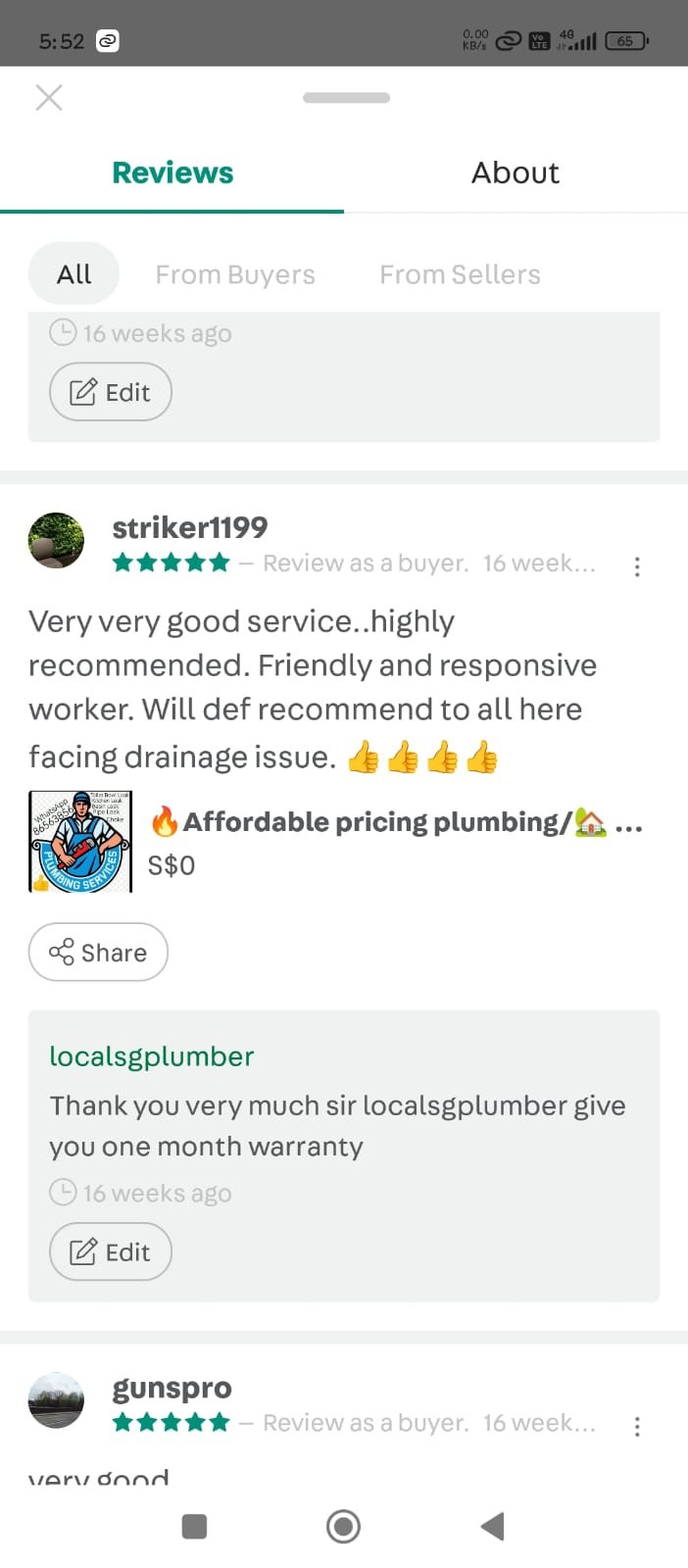Close the reviews sheet
The height and width of the screenshot is (1568, 688).
point(49,97)
